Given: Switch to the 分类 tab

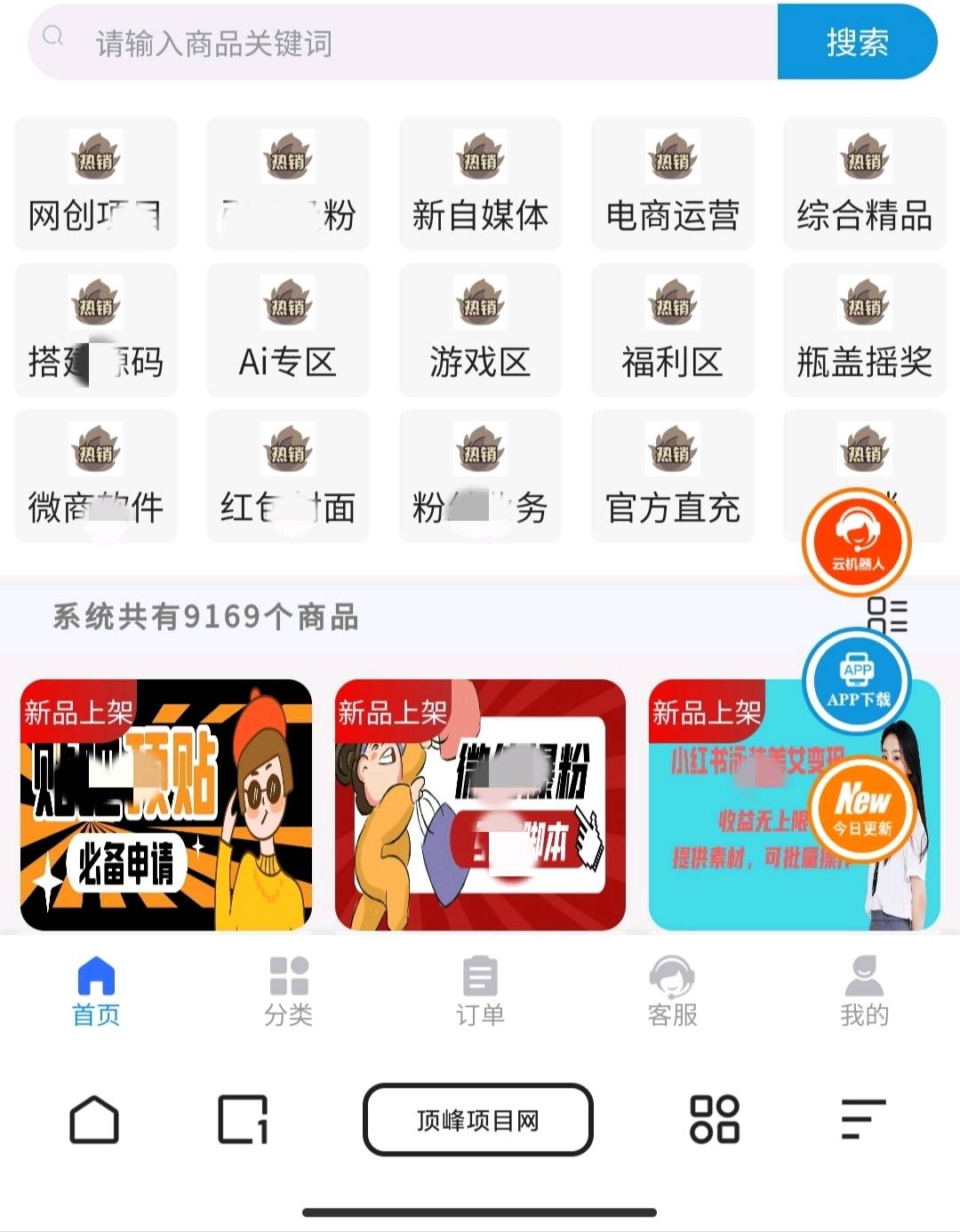Looking at the screenshot, I should click(x=288, y=990).
